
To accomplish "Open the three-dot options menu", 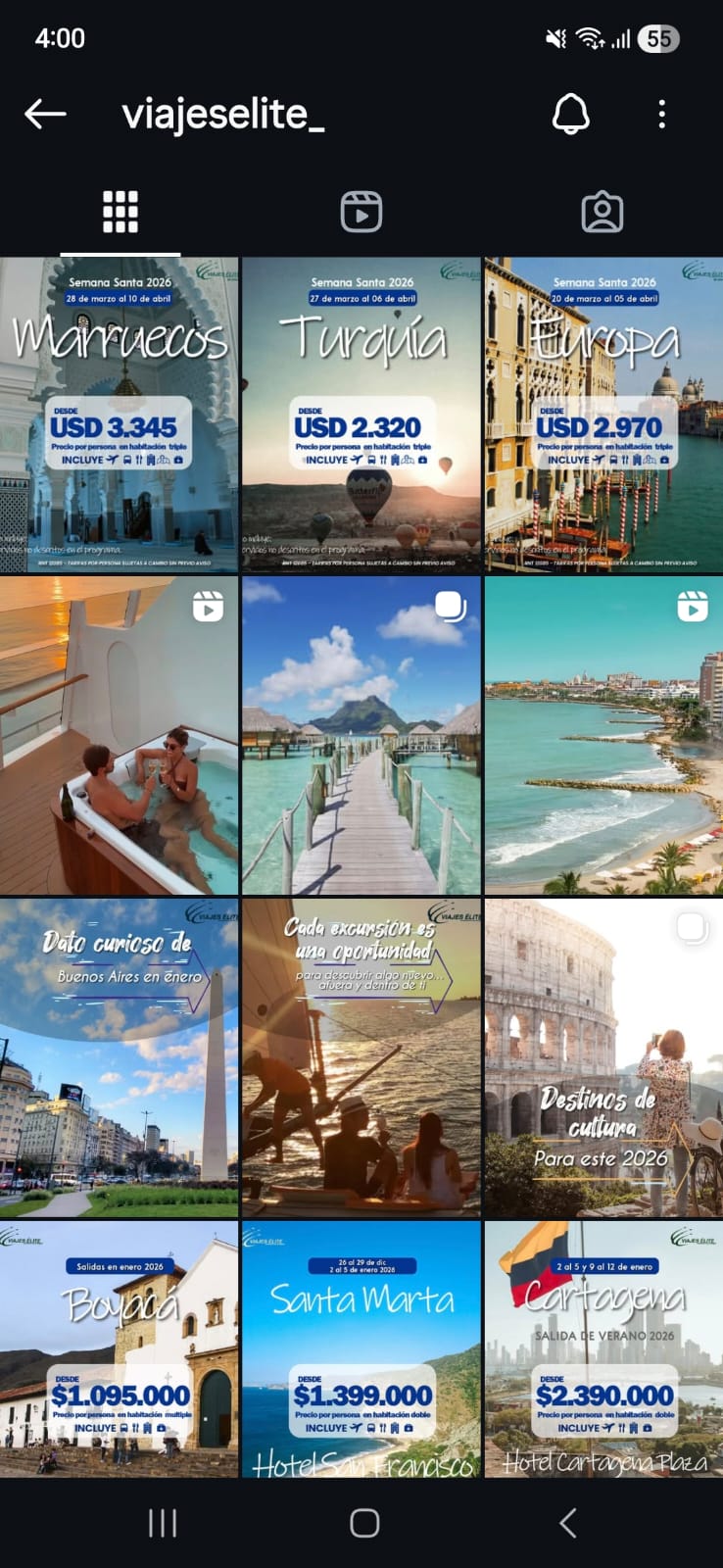I will (x=662, y=114).
